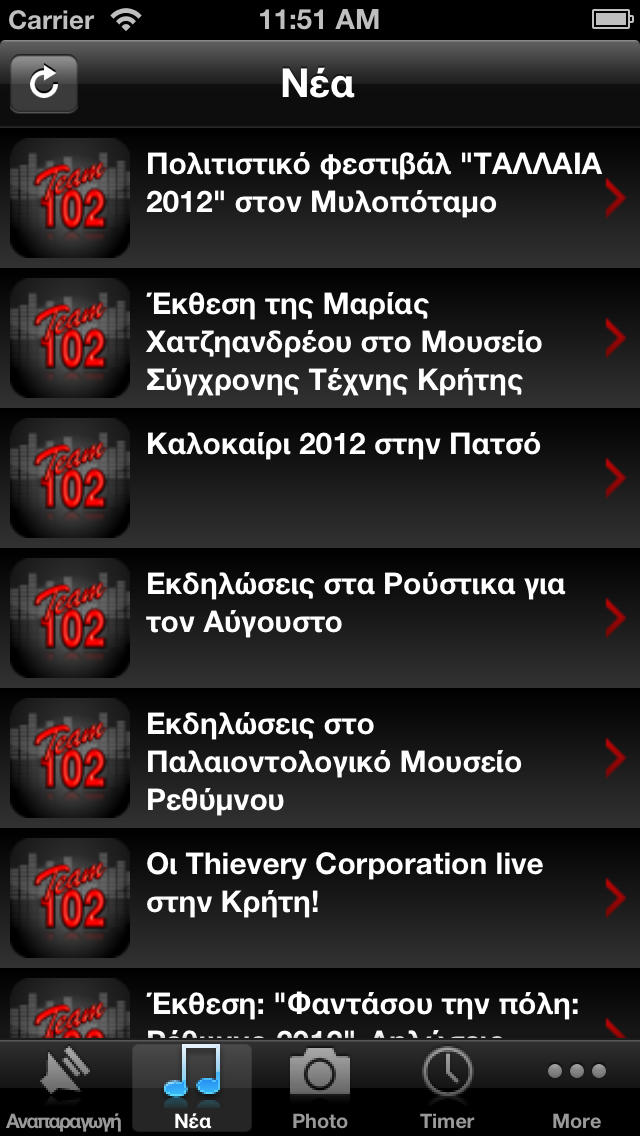Viewport: 640px width, 1136px height.
Task: Open Εκδηλώσεις στα Ρούστικα για τον Αύγουστο
Action: point(320,617)
